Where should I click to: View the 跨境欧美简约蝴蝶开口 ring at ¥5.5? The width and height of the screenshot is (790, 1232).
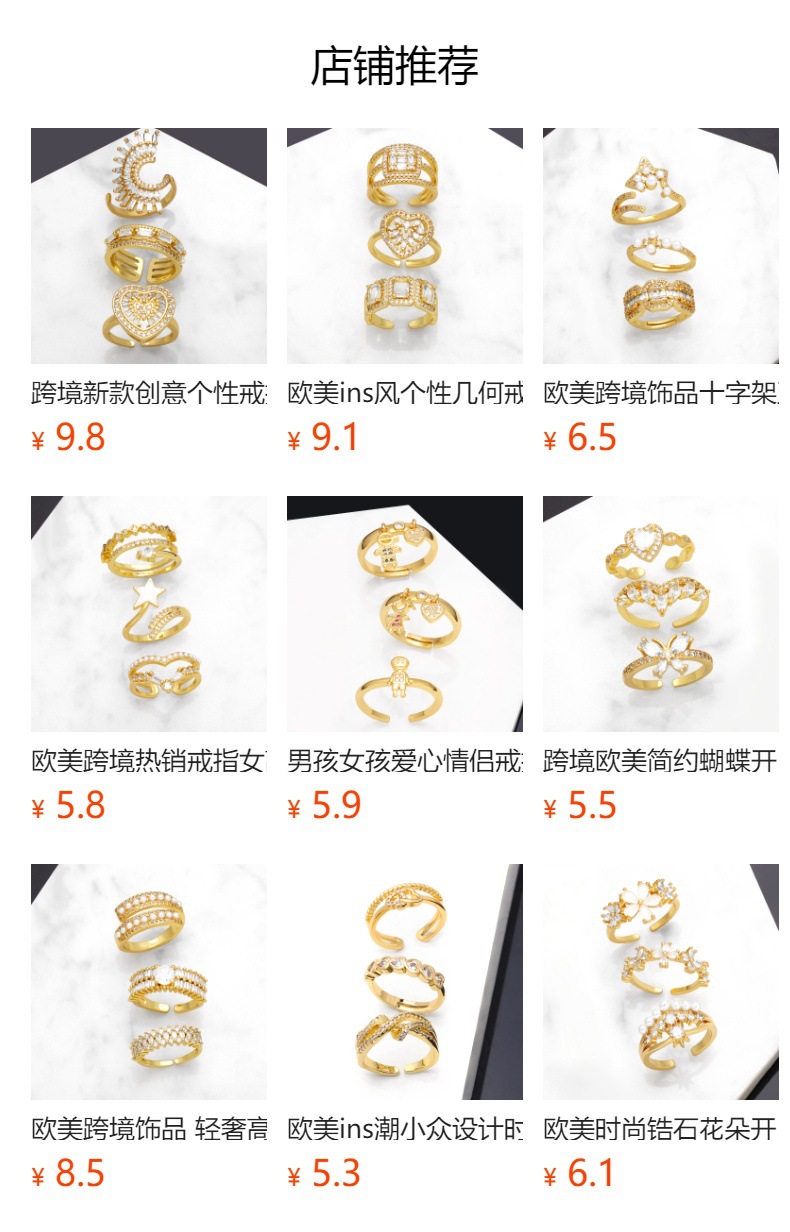[661, 614]
